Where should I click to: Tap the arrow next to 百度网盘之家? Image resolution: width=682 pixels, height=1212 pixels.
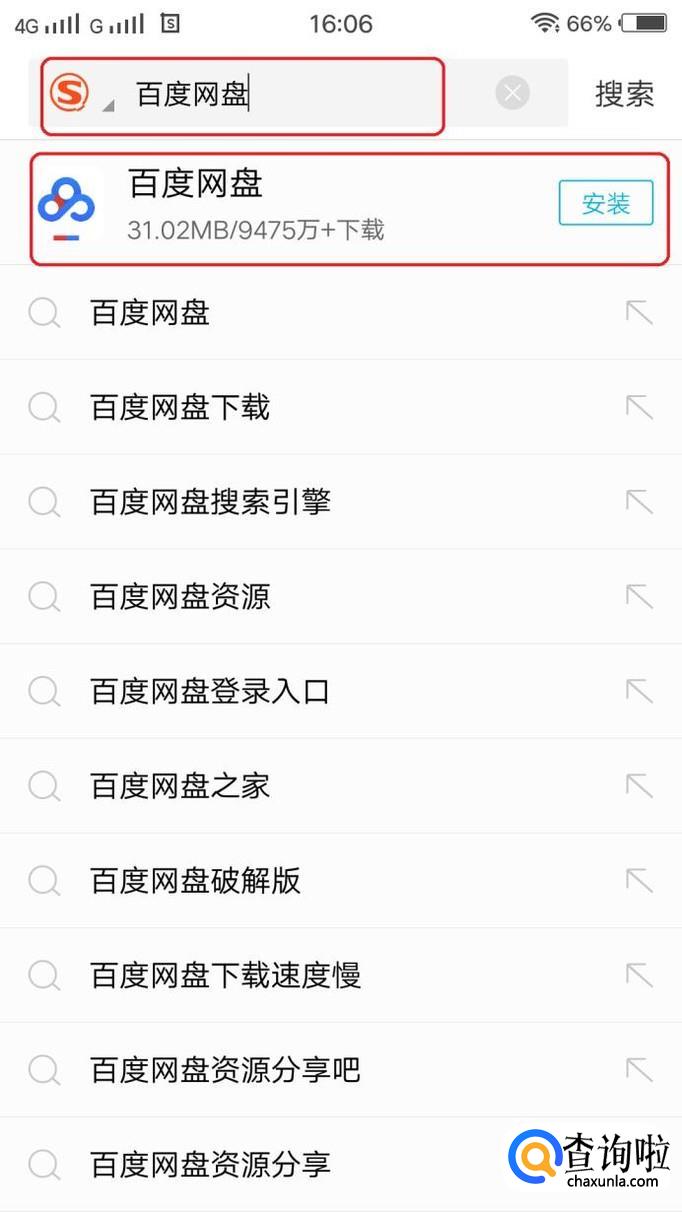[638, 786]
